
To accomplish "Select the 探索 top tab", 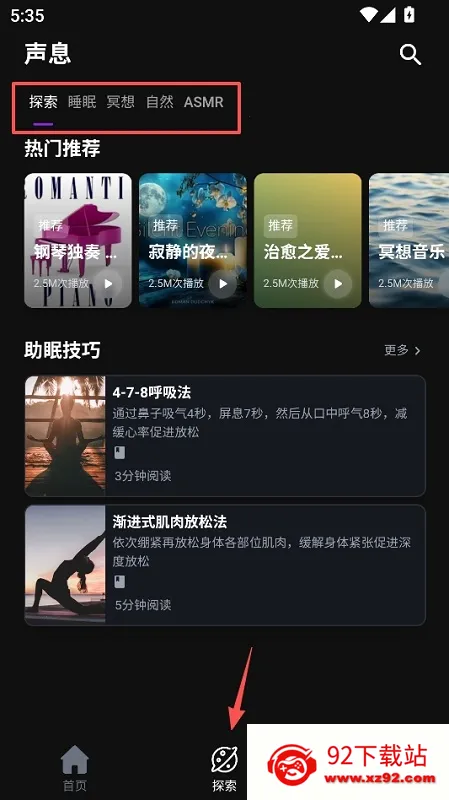I will (43, 102).
